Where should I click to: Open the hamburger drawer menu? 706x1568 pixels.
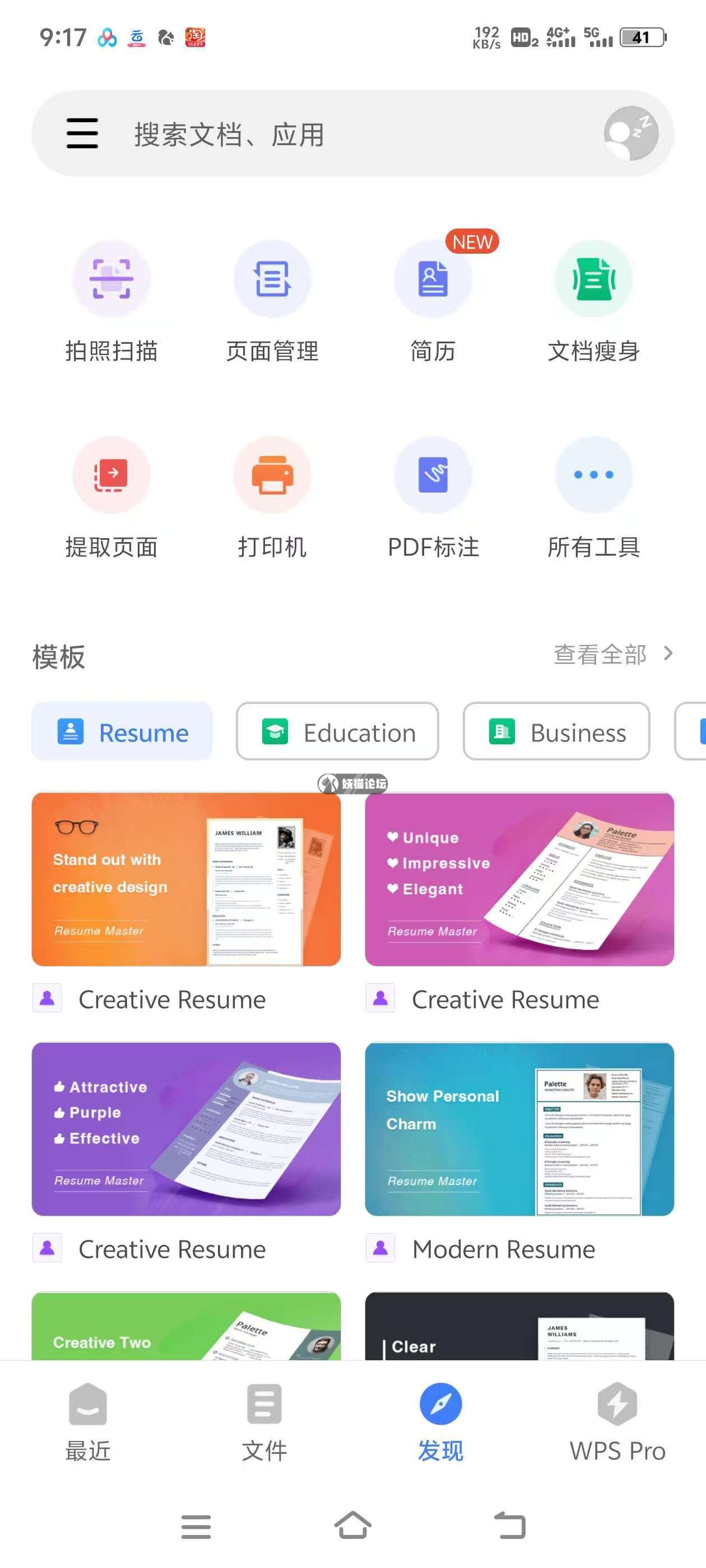click(82, 133)
